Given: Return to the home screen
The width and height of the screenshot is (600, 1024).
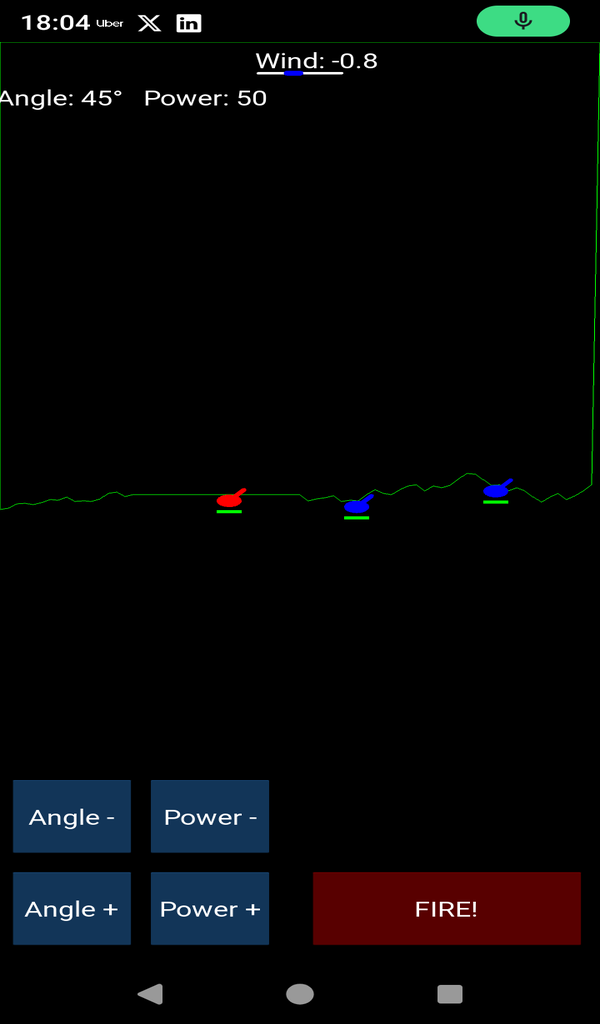Looking at the screenshot, I should (300, 994).
